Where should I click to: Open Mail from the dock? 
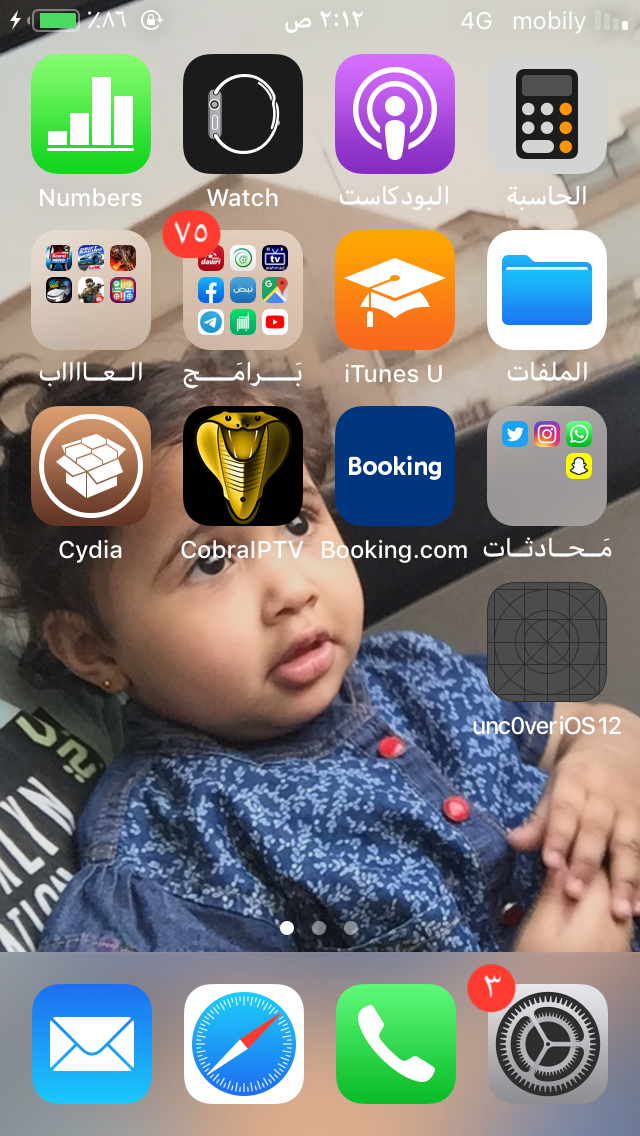[92, 1044]
